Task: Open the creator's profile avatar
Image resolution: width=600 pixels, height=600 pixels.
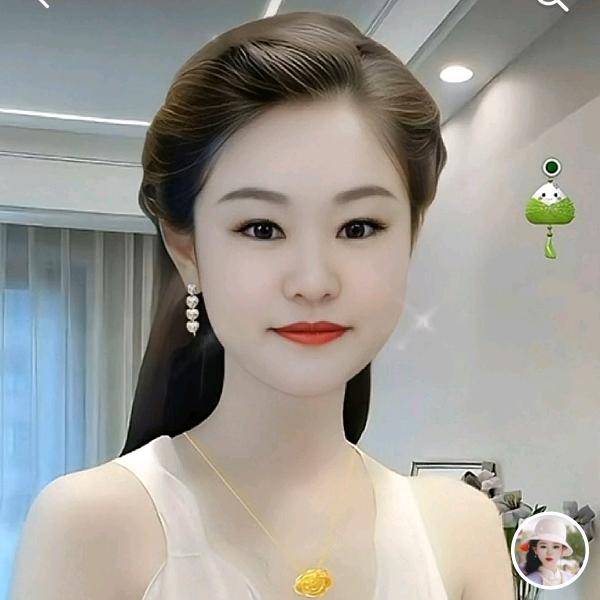Action: (x=549, y=549)
